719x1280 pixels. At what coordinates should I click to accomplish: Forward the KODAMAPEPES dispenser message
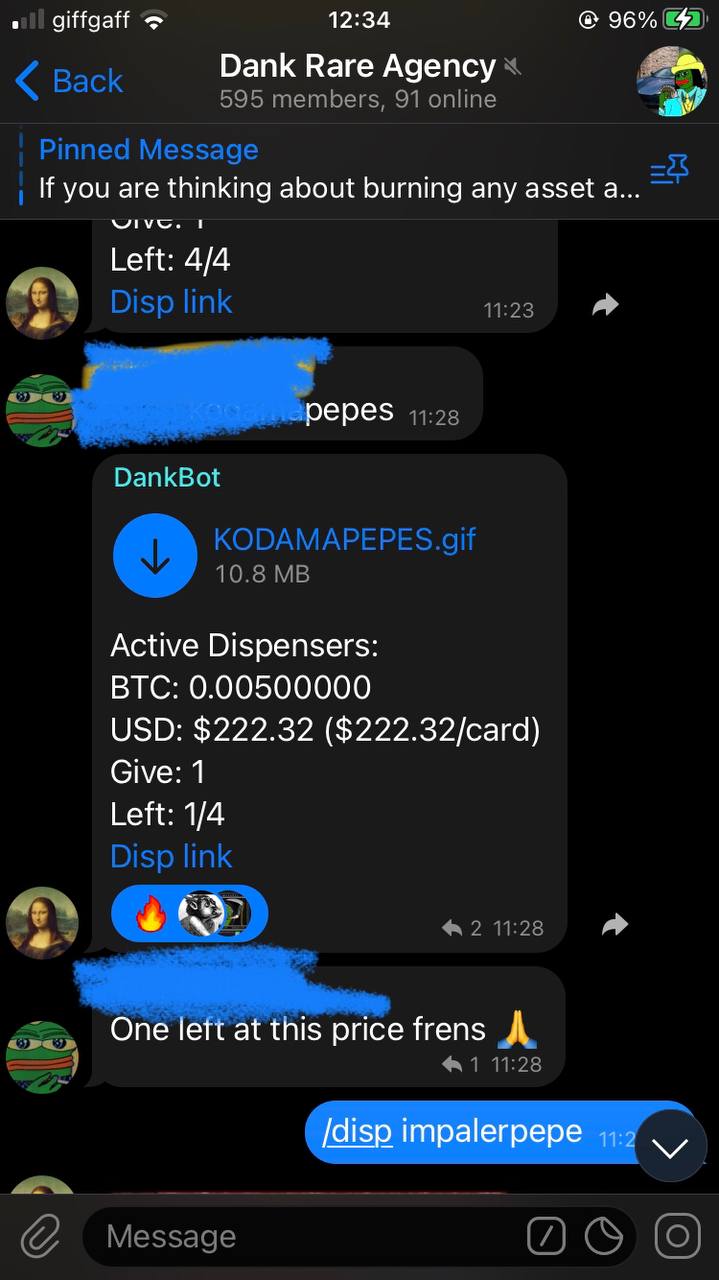614,925
